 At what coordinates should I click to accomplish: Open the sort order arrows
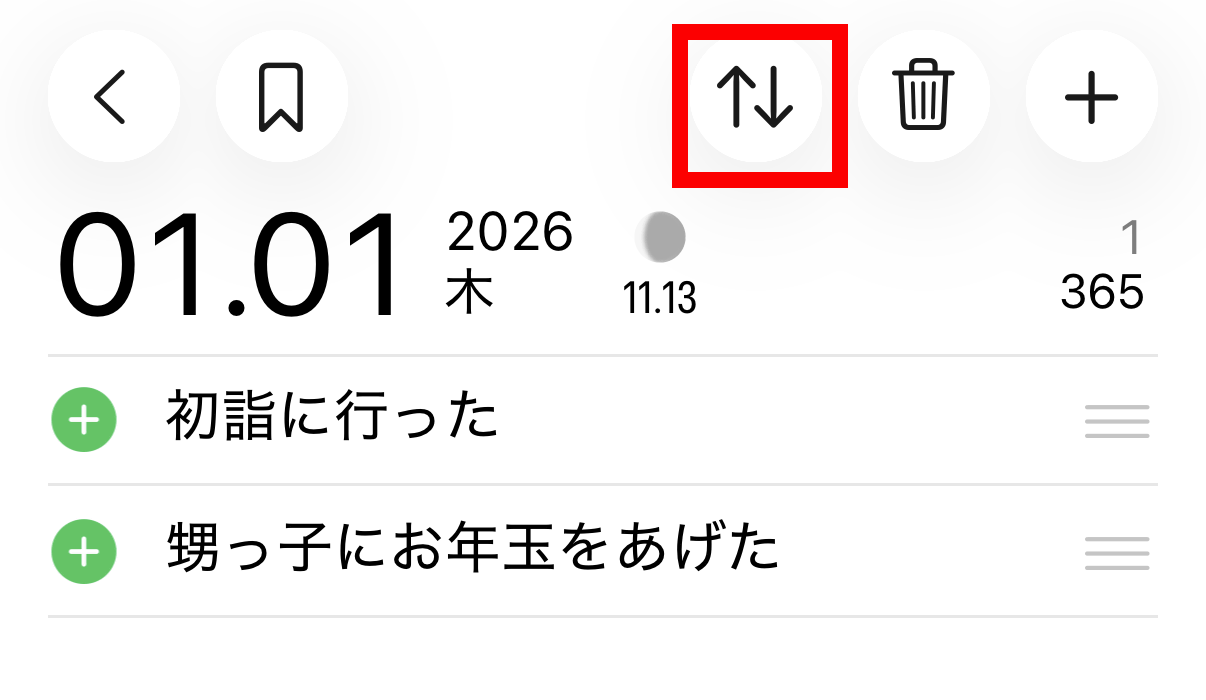pos(756,98)
